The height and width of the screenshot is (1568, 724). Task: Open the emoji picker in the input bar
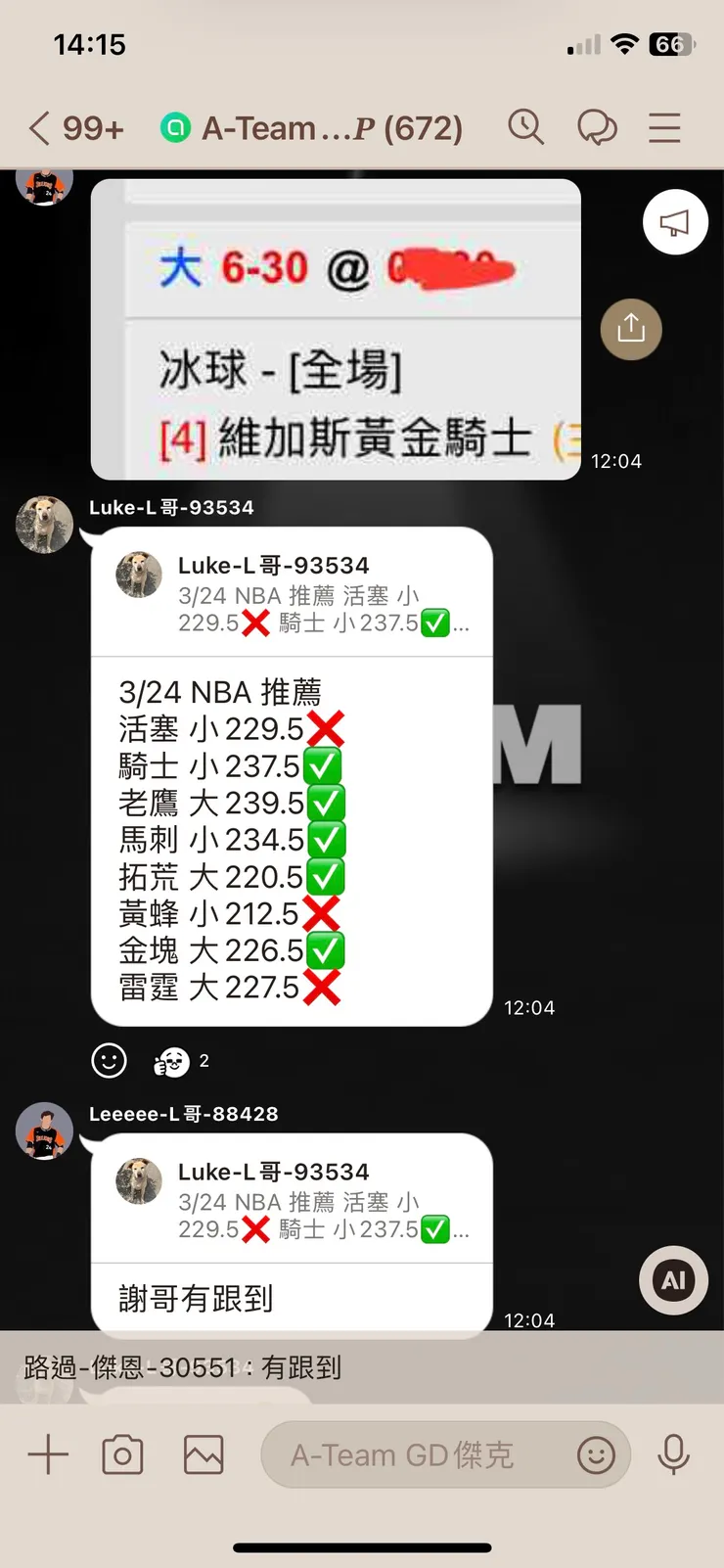pos(596,1454)
